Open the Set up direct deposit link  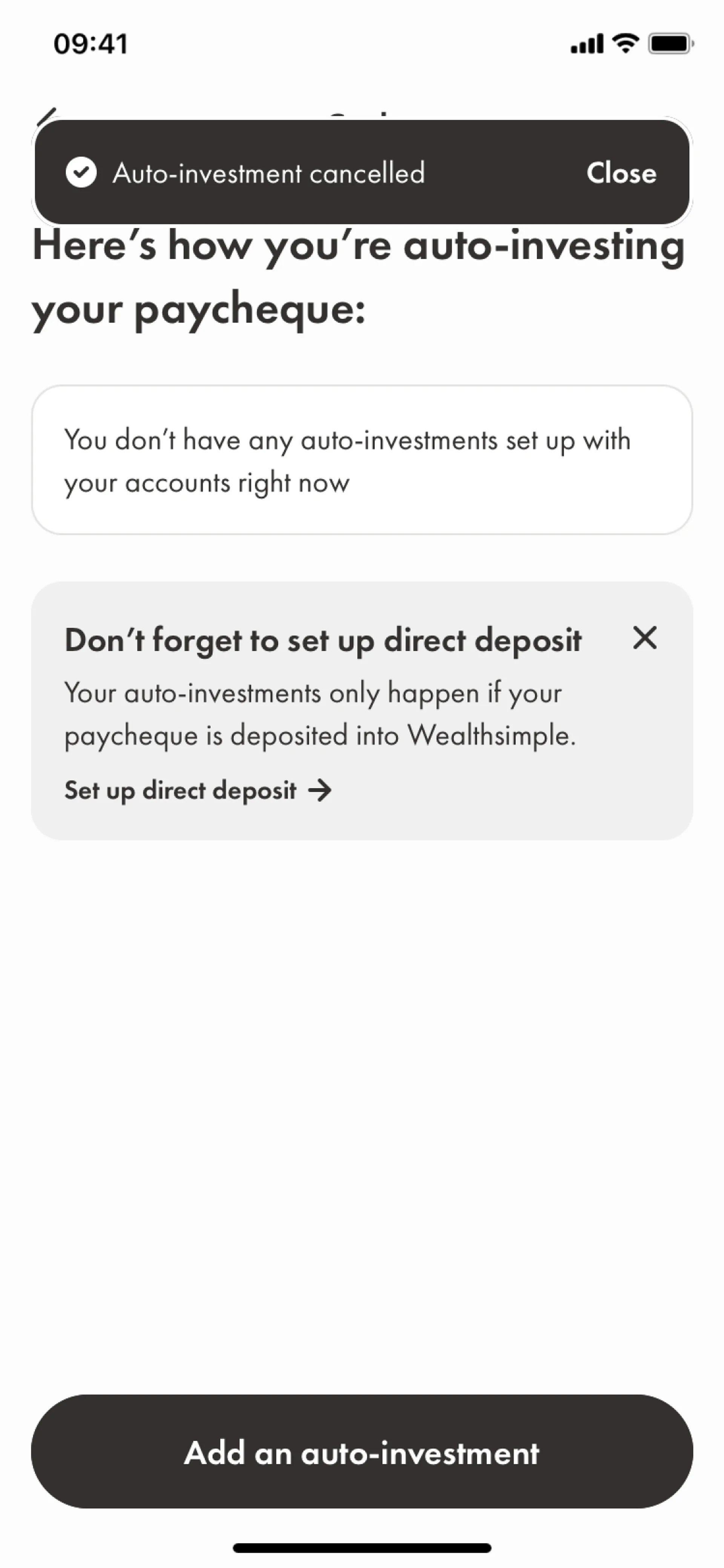click(x=198, y=790)
